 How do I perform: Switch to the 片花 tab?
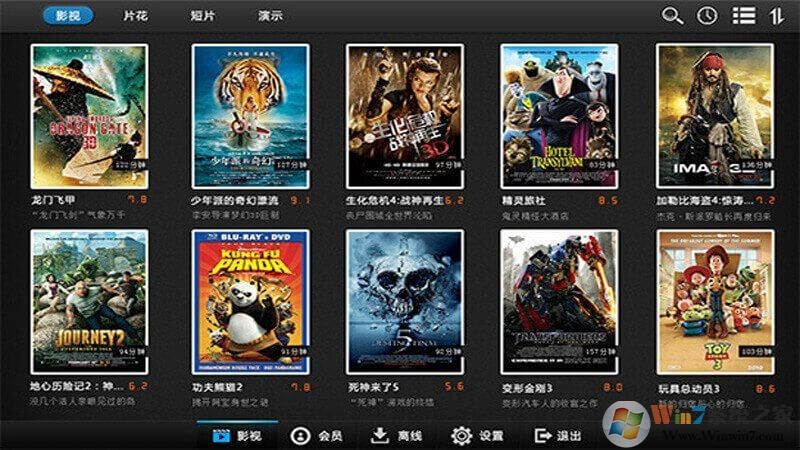point(136,16)
